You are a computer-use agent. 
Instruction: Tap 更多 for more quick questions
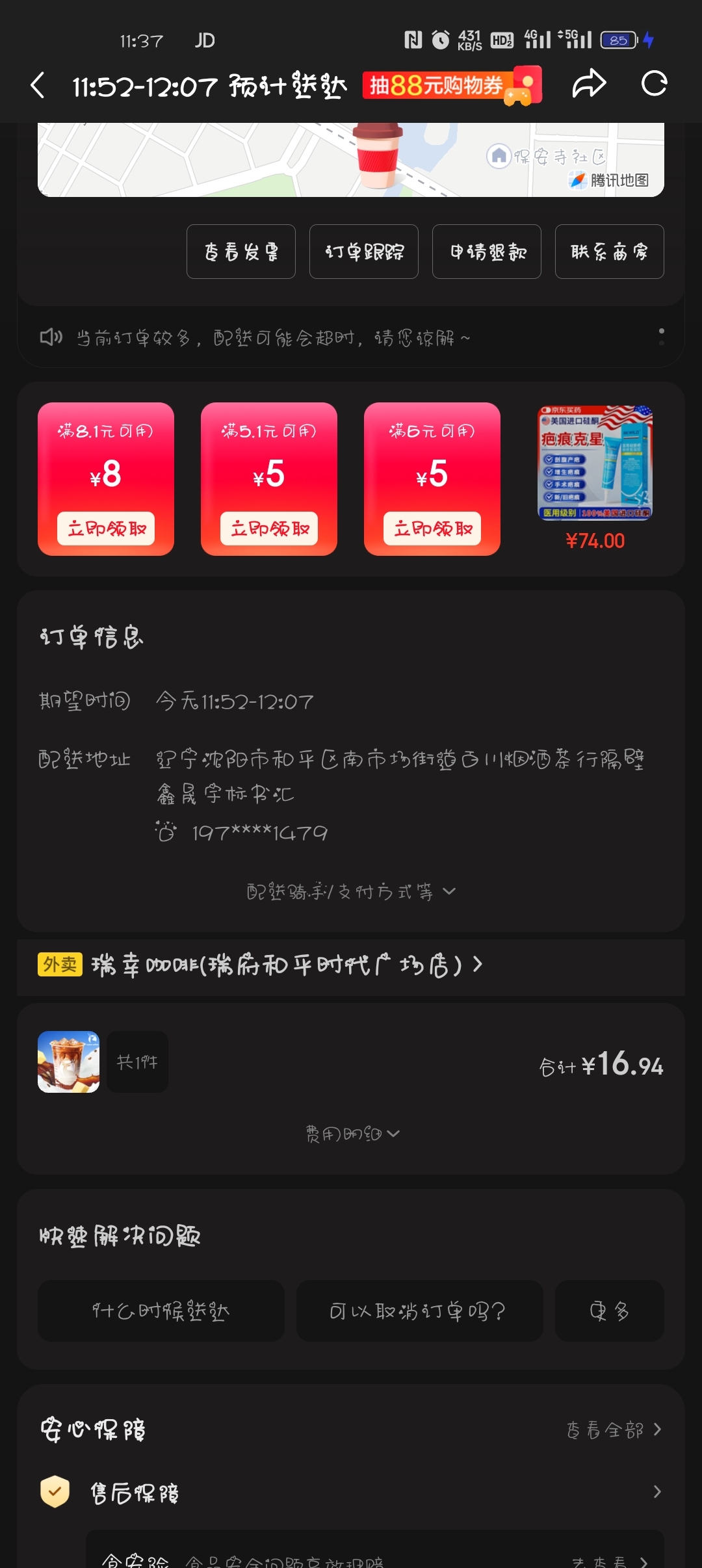point(609,1311)
